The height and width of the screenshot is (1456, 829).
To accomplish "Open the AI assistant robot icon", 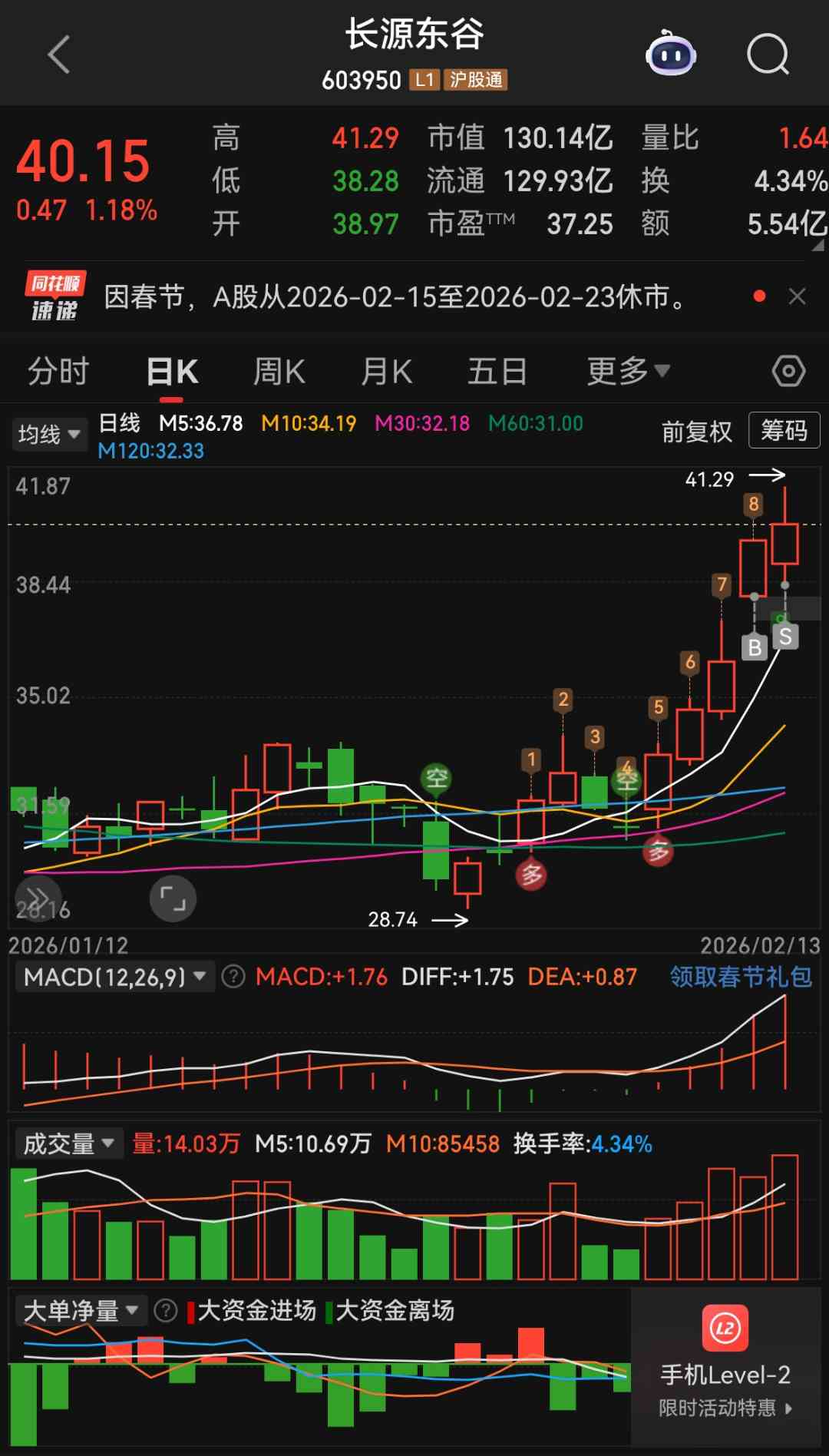I will click(670, 55).
